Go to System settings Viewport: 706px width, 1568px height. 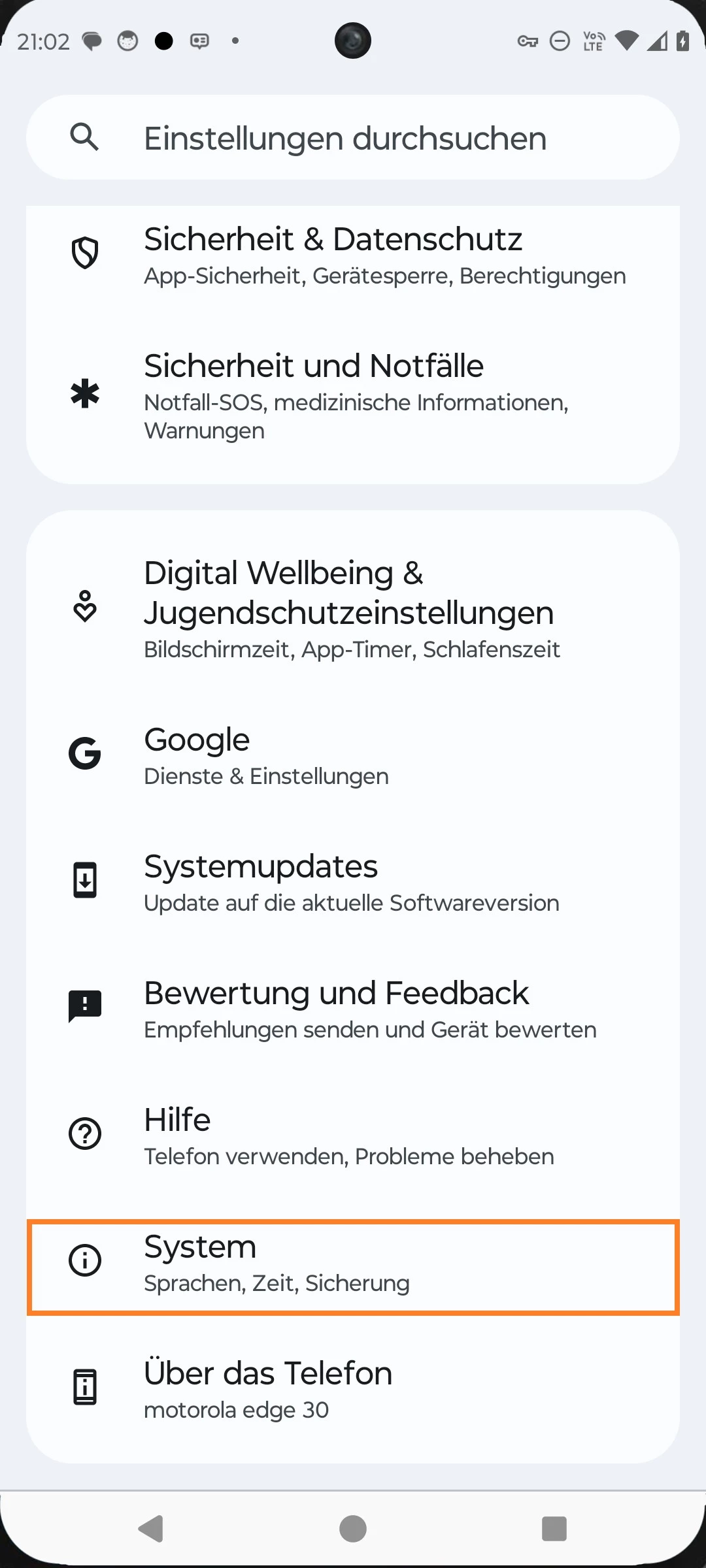(x=353, y=1262)
